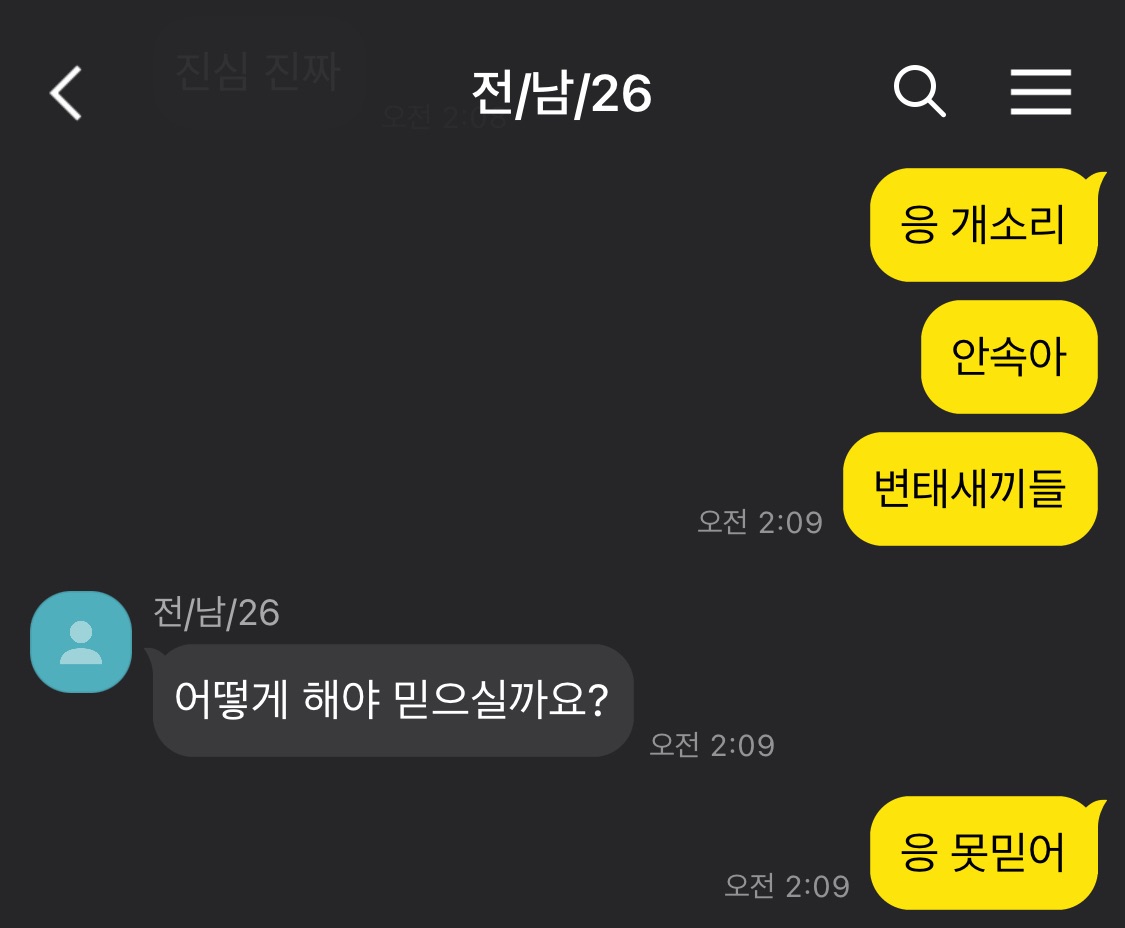Image resolution: width=1125 pixels, height=928 pixels.
Task: Open the chat room hamburger menu
Action: [x=1040, y=93]
